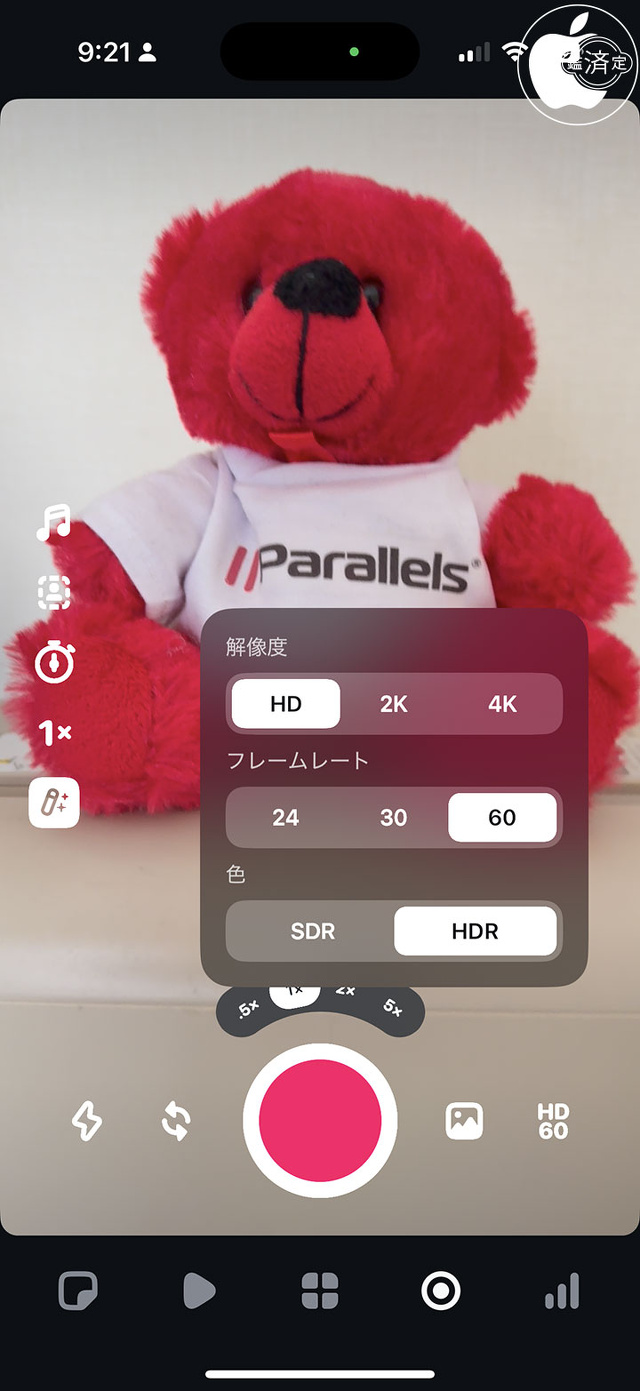Set frame rate to 24

[286, 818]
